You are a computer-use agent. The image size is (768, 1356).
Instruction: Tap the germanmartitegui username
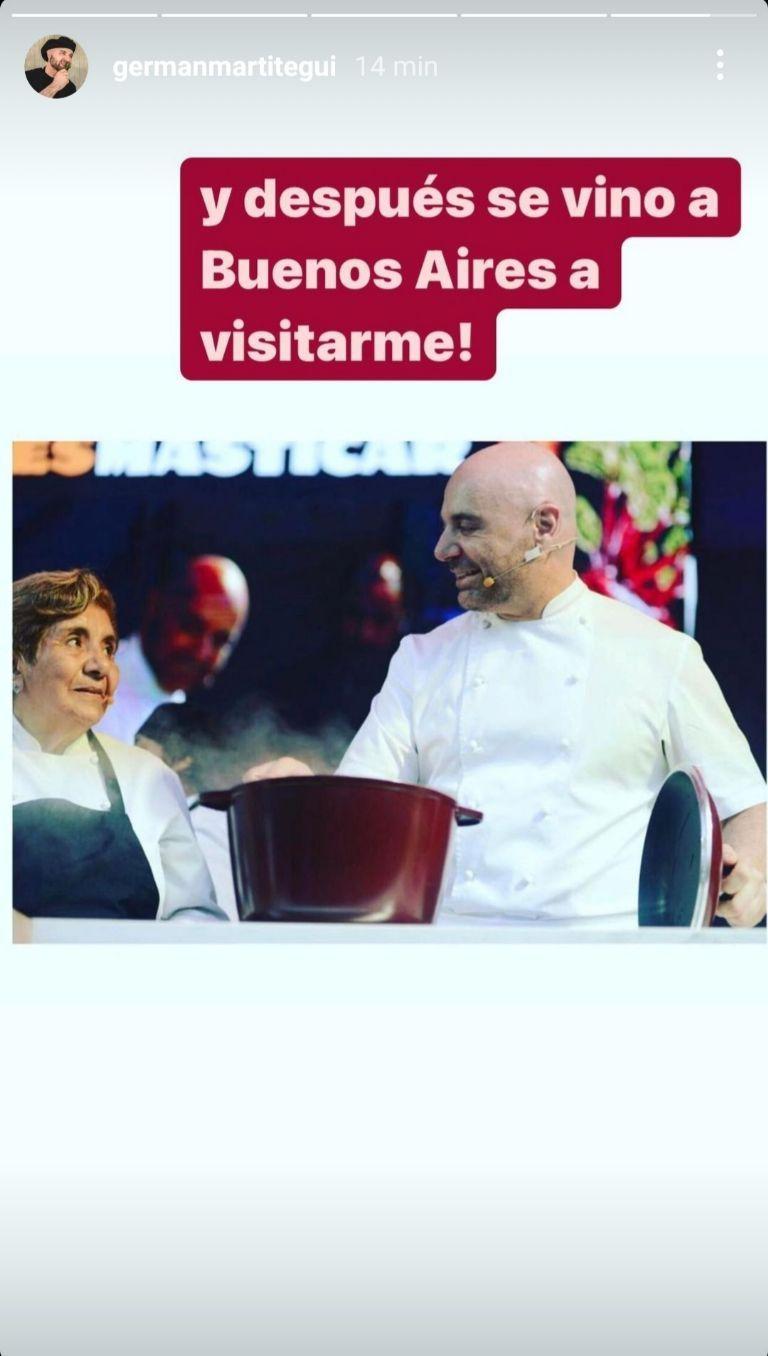point(224,67)
